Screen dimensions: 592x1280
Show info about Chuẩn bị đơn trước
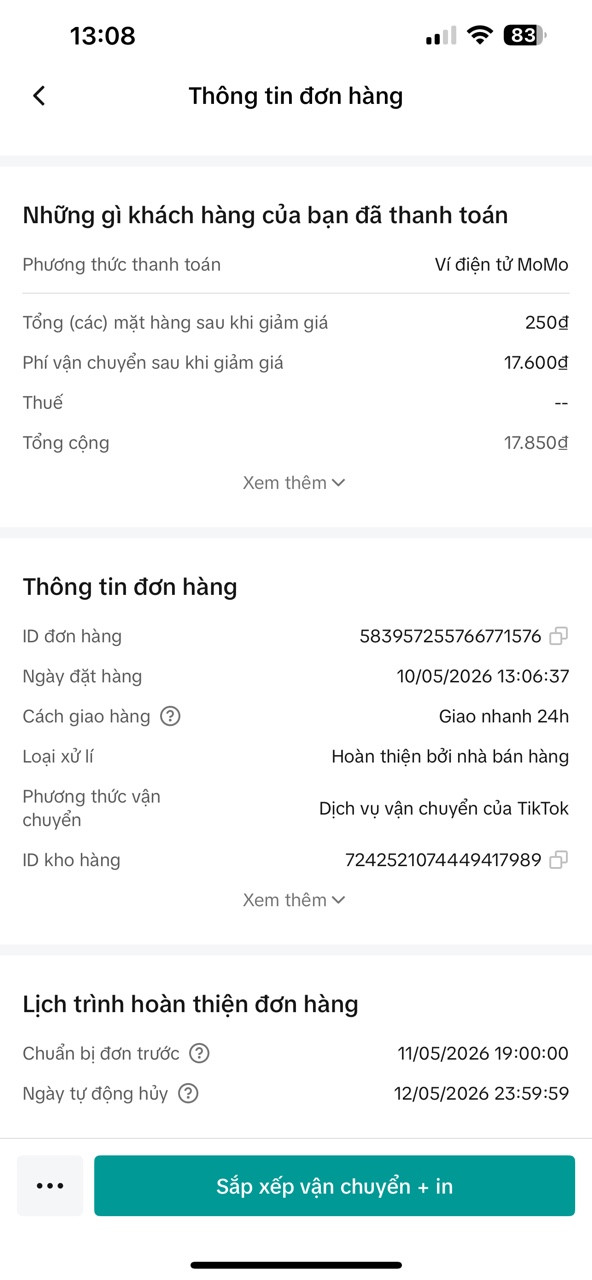200,1053
